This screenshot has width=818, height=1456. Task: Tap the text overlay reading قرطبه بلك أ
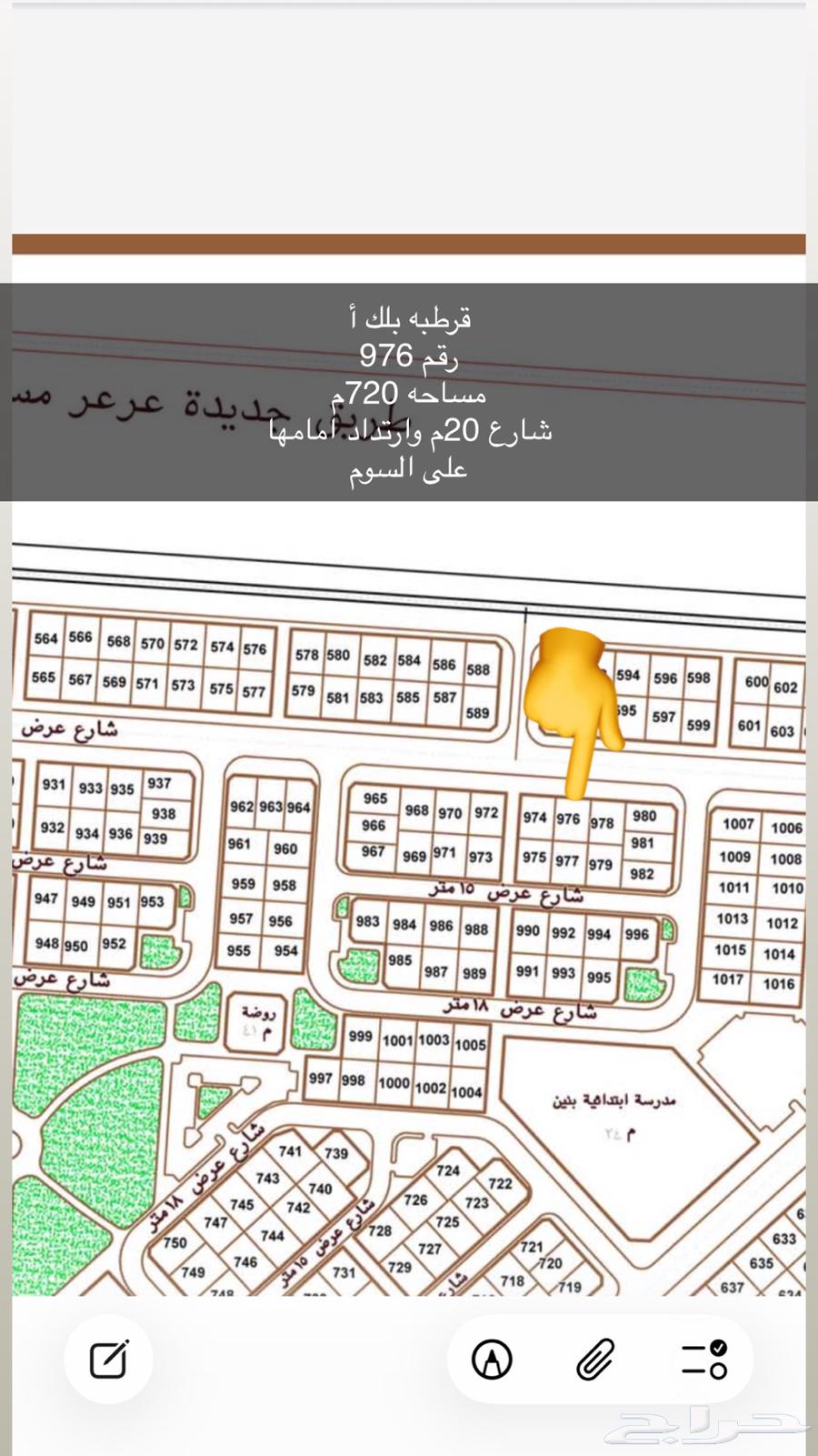409,320
